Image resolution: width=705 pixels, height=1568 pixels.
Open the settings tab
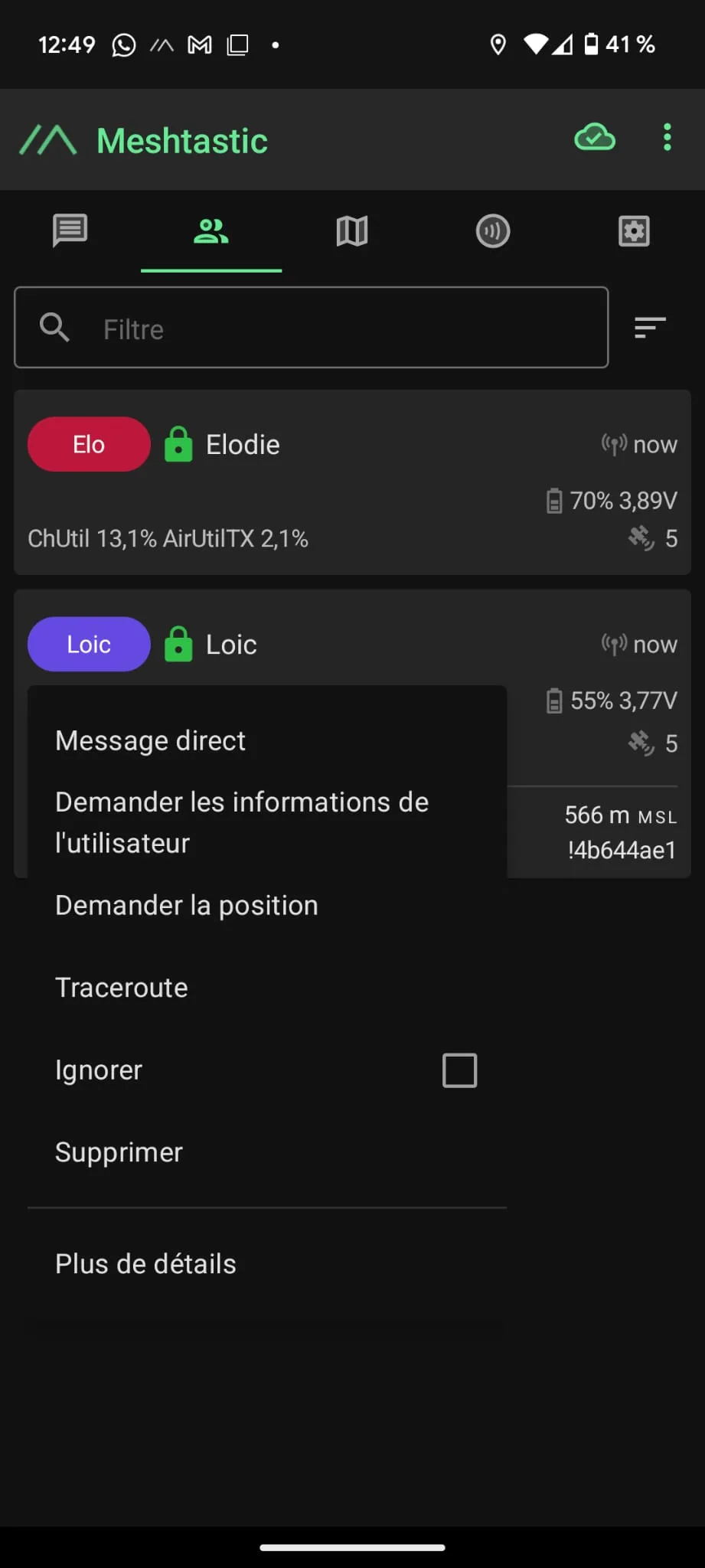pos(634,230)
